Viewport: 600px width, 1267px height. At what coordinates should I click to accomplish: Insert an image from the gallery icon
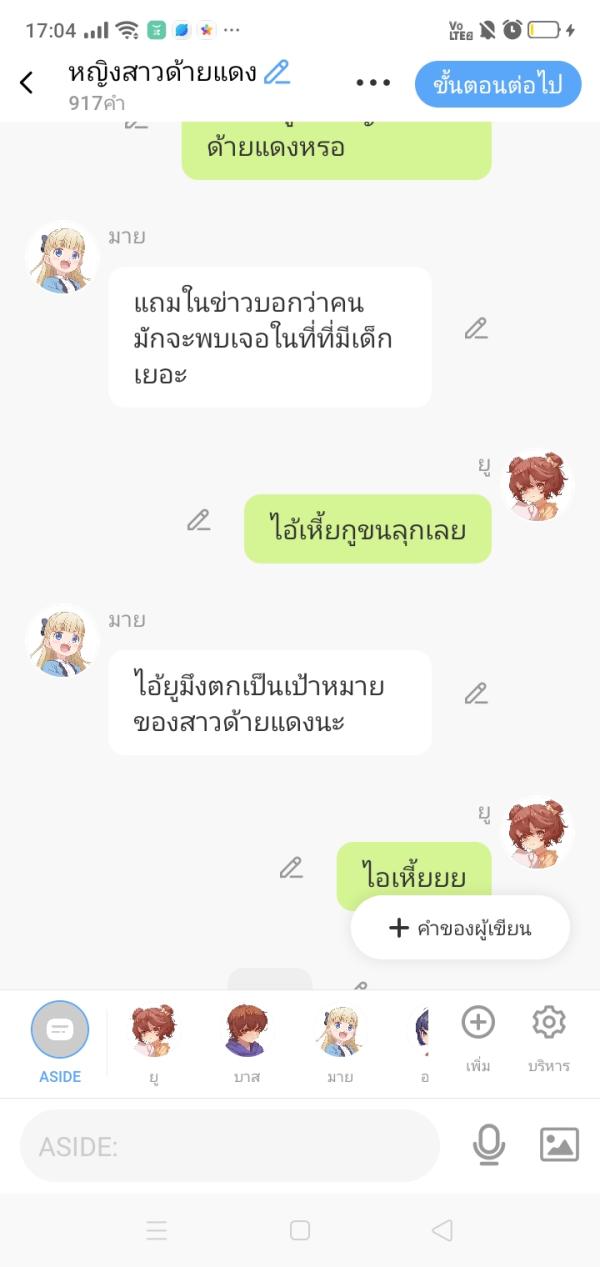559,1145
